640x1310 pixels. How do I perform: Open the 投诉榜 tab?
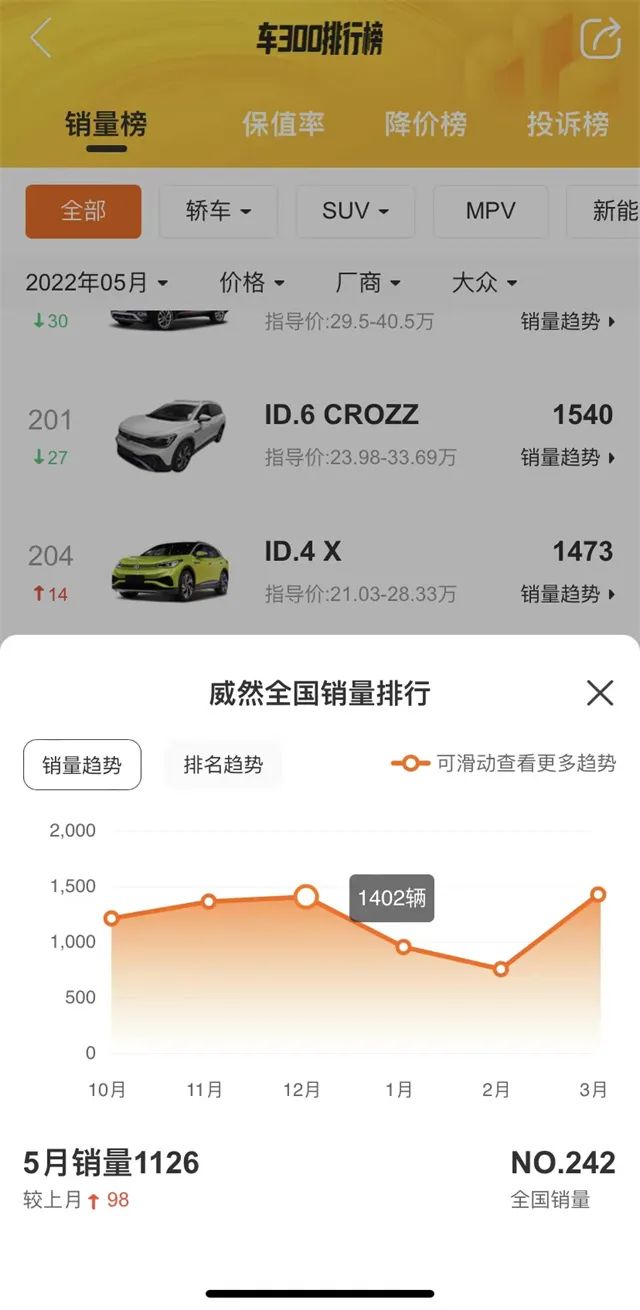(x=567, y=124)
